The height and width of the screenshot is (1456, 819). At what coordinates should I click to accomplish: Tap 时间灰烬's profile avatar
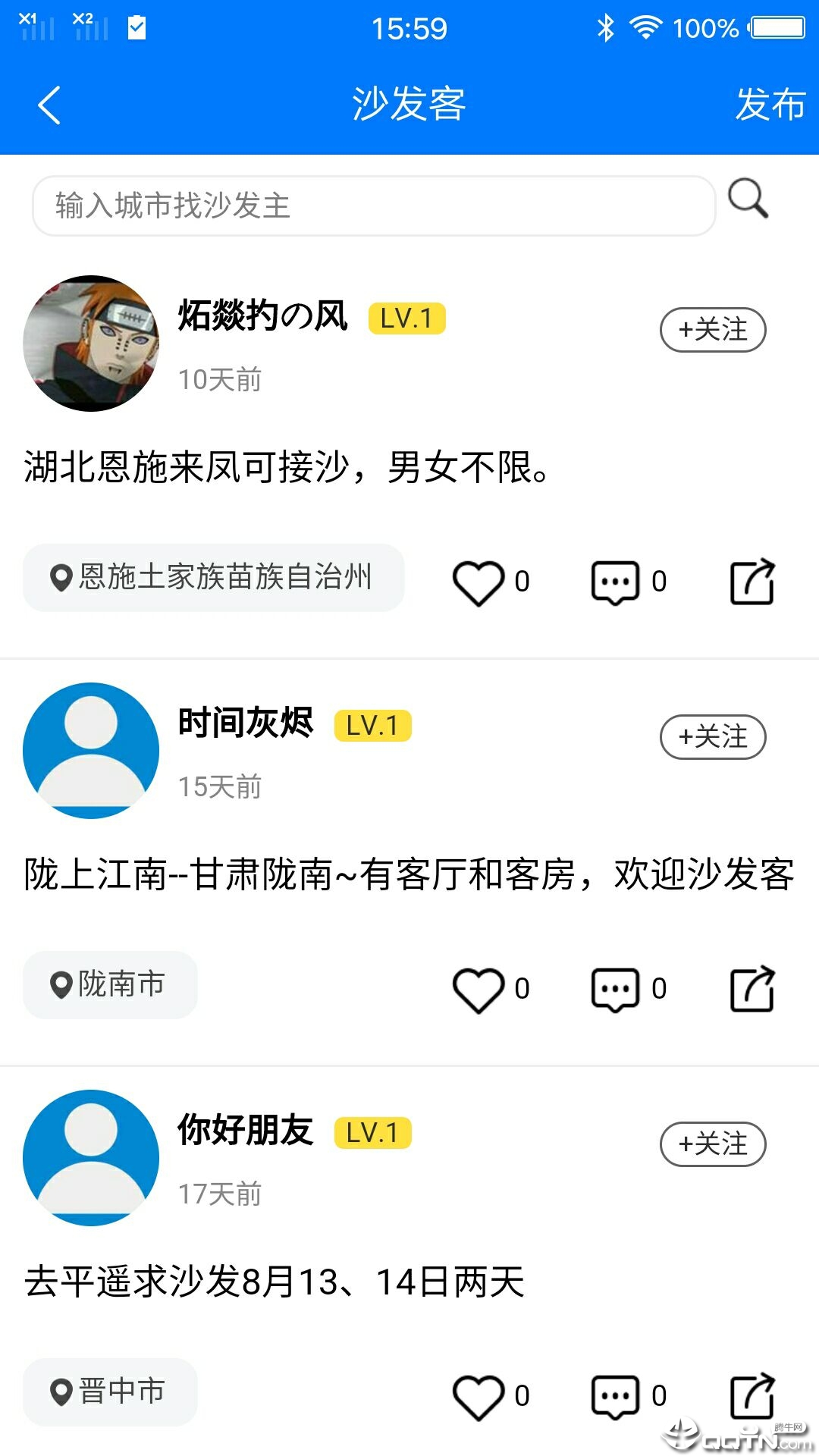click(x=91, y=749)
